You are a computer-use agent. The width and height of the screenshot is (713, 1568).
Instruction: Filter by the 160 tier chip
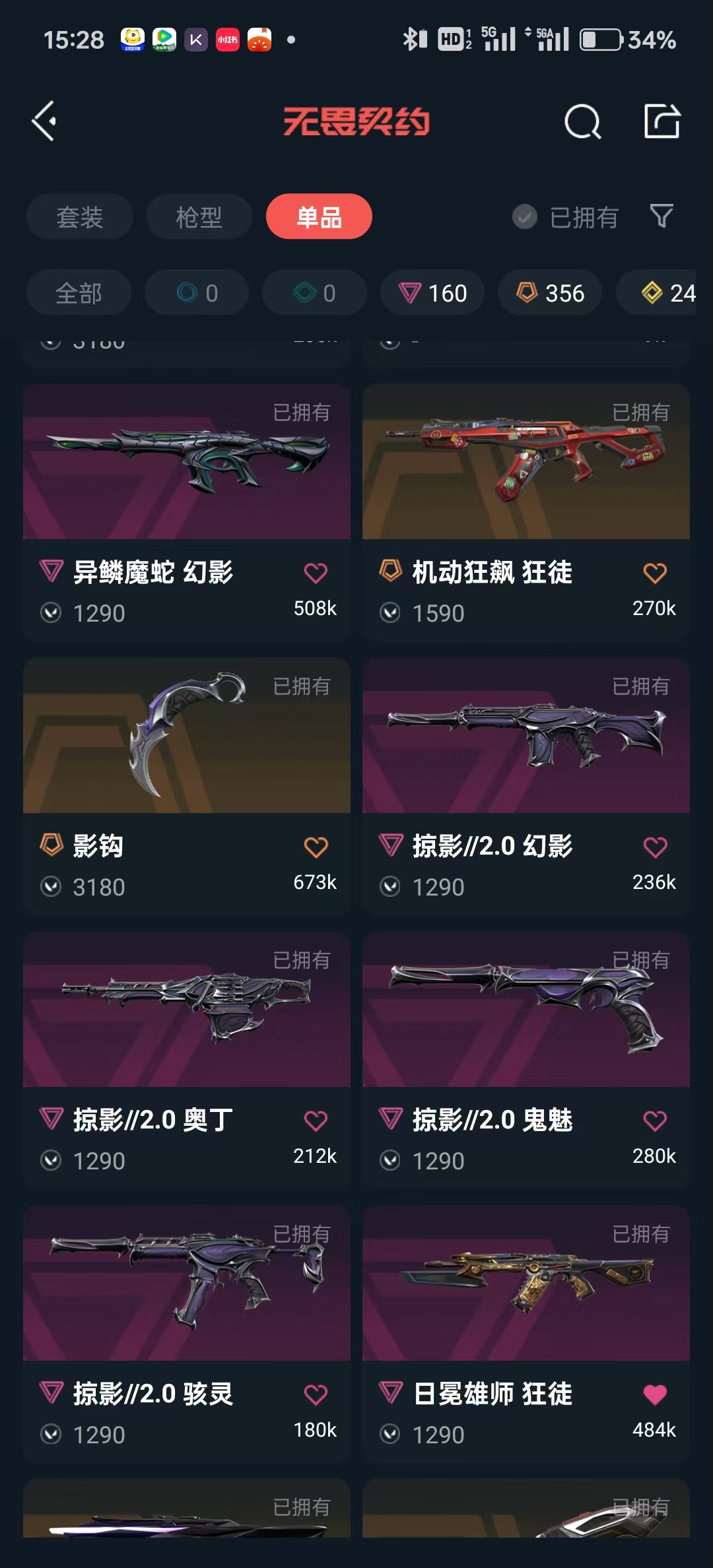pos(432,293)
